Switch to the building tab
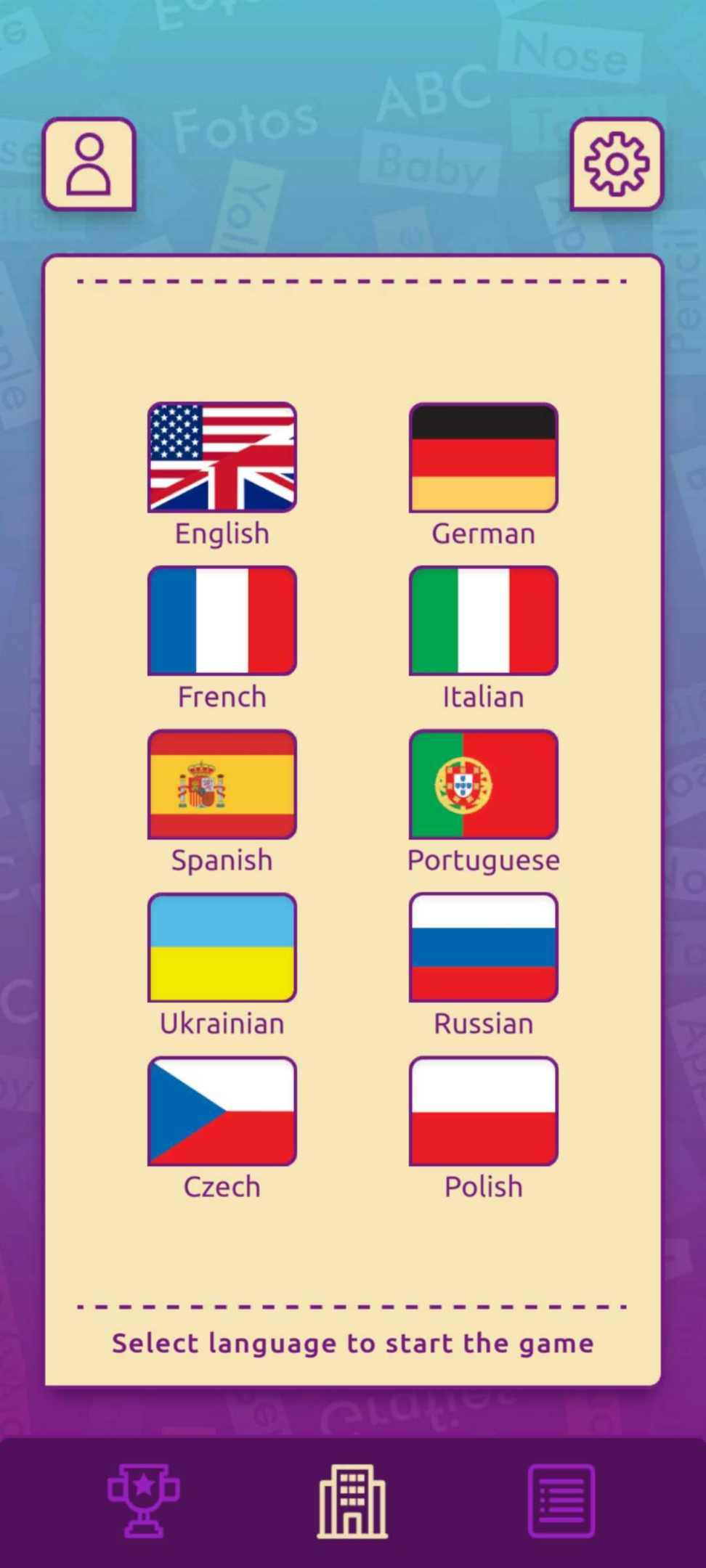The width and height of the screenshot is (706, 1568). click(x=352, y=1500)
